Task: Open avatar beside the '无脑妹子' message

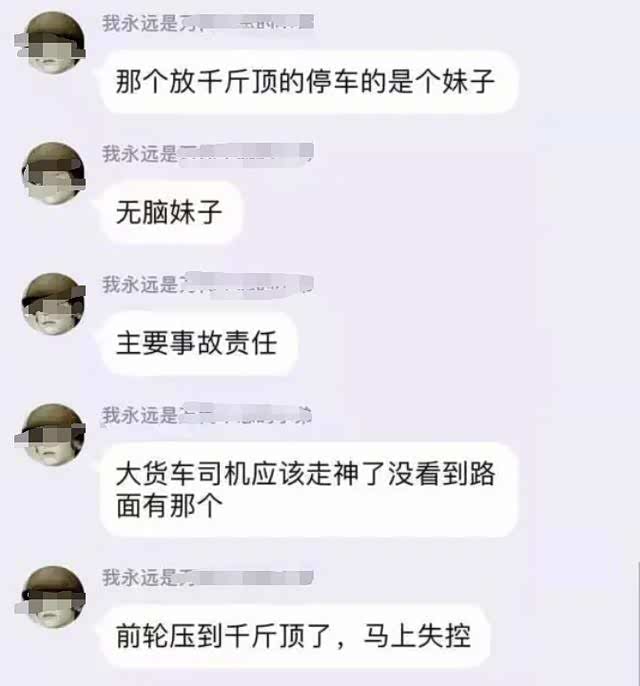Action: 53,174
